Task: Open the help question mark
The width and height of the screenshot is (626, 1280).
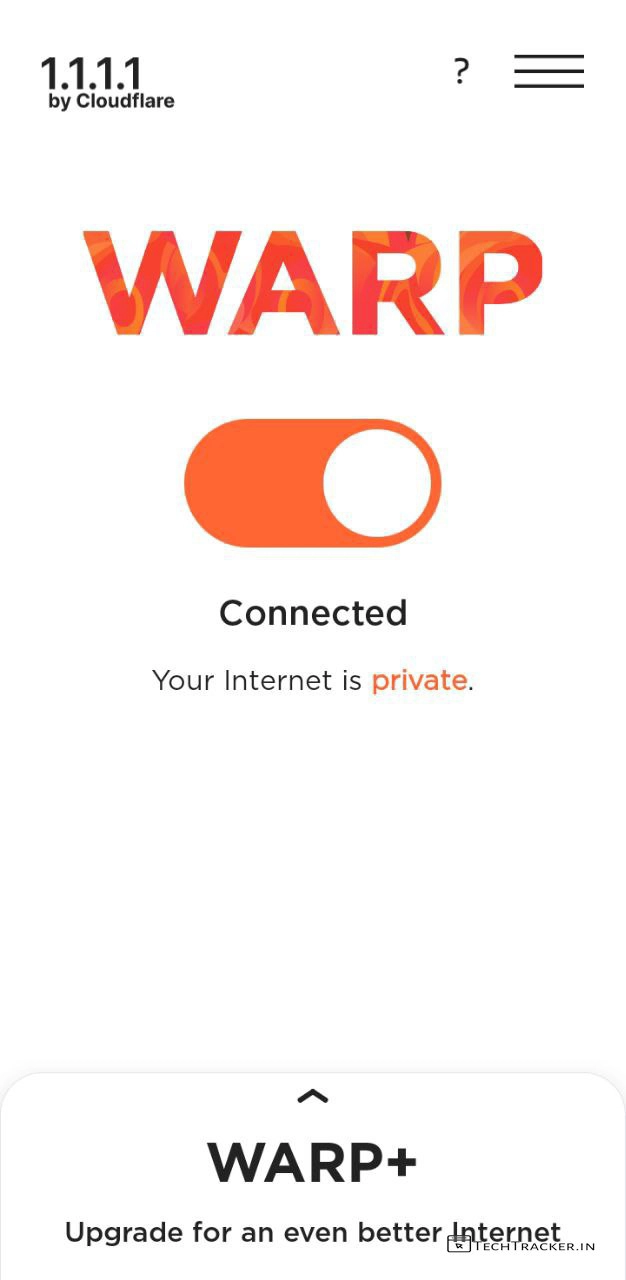Action: point(461,71)
